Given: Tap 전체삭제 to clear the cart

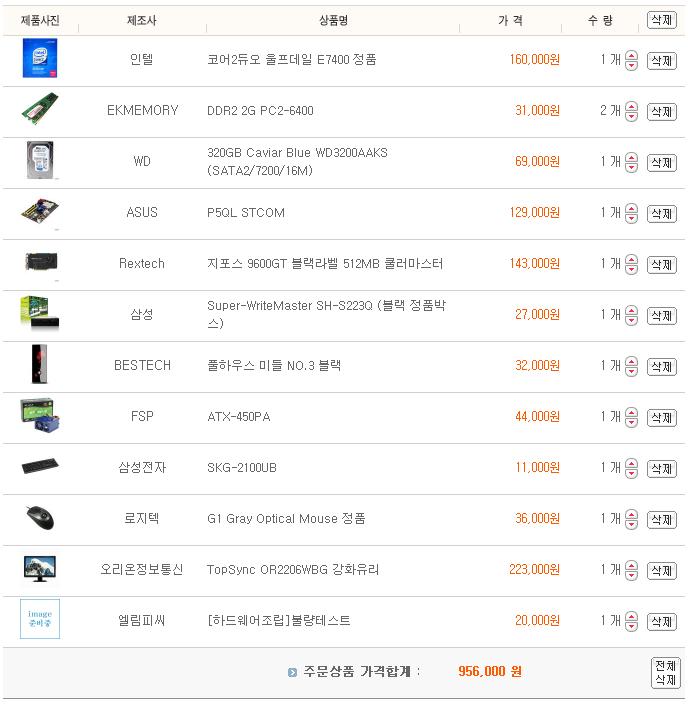Looking at the screenshot, I should tap(665, 673).
